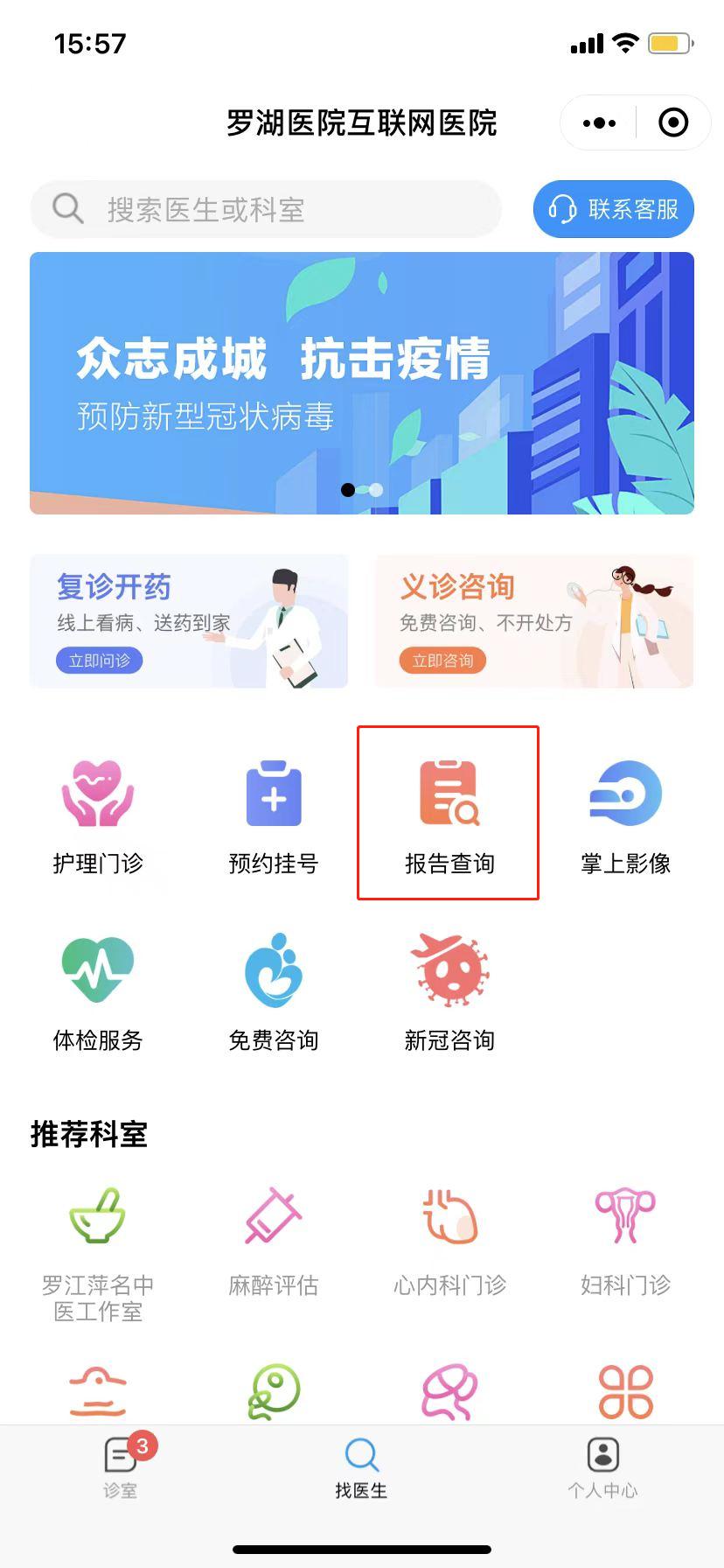Select 免费咨询 free consultation
Image resolution: width=724 pixels, height=1568 pixels.
point(274,992)
